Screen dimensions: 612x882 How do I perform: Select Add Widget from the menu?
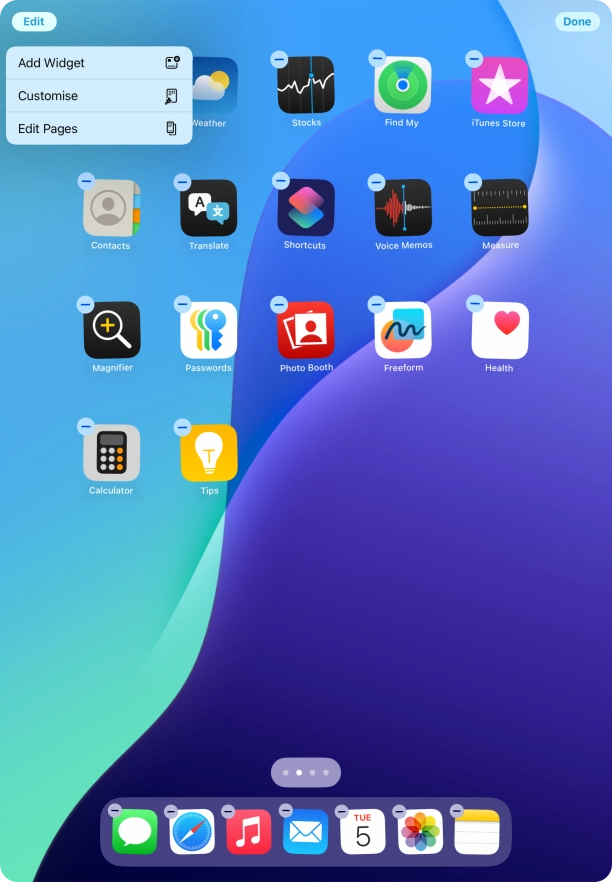[x=98, y=63]
